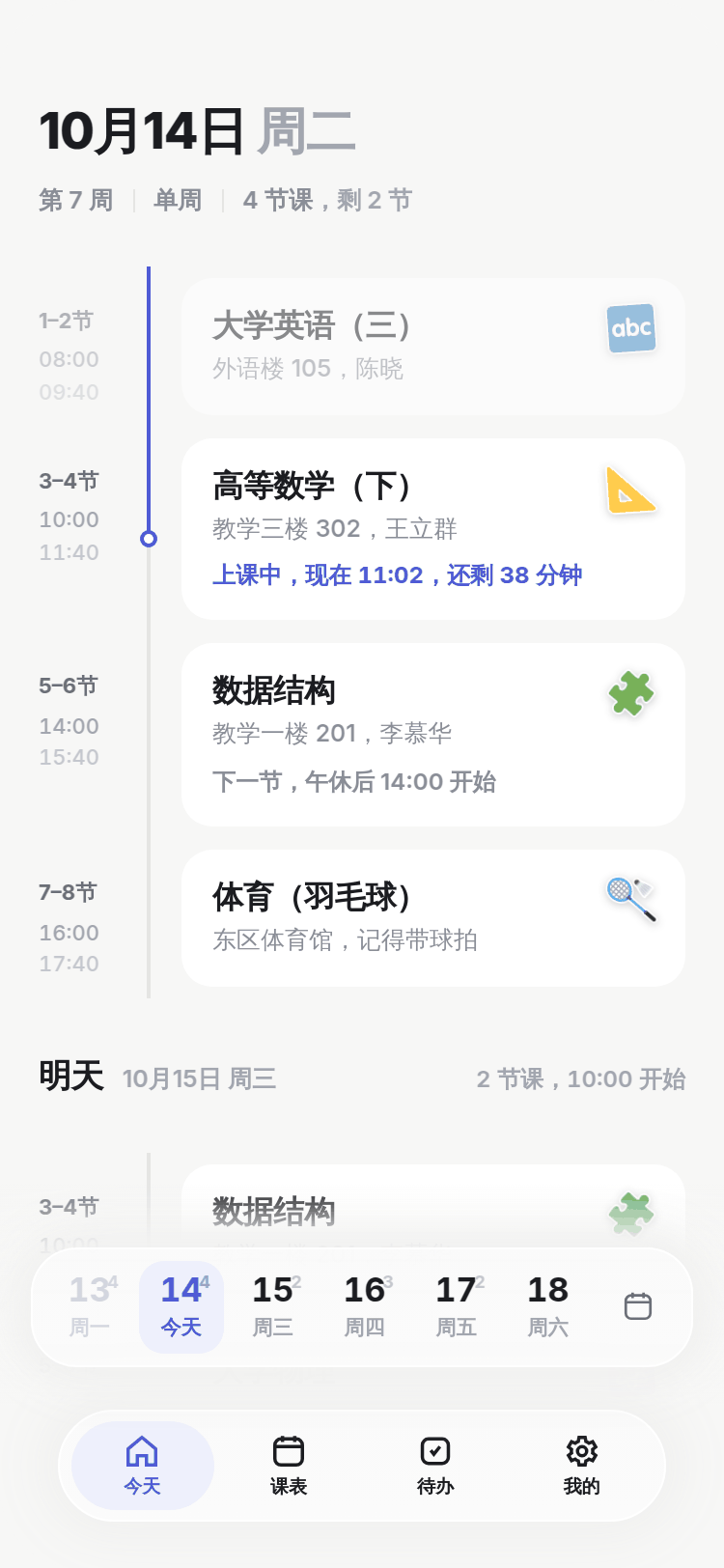Screen dimensions: 724x1568
Task: Select 14 今天 in the date strip
Action: click(x=181, y=1307)
